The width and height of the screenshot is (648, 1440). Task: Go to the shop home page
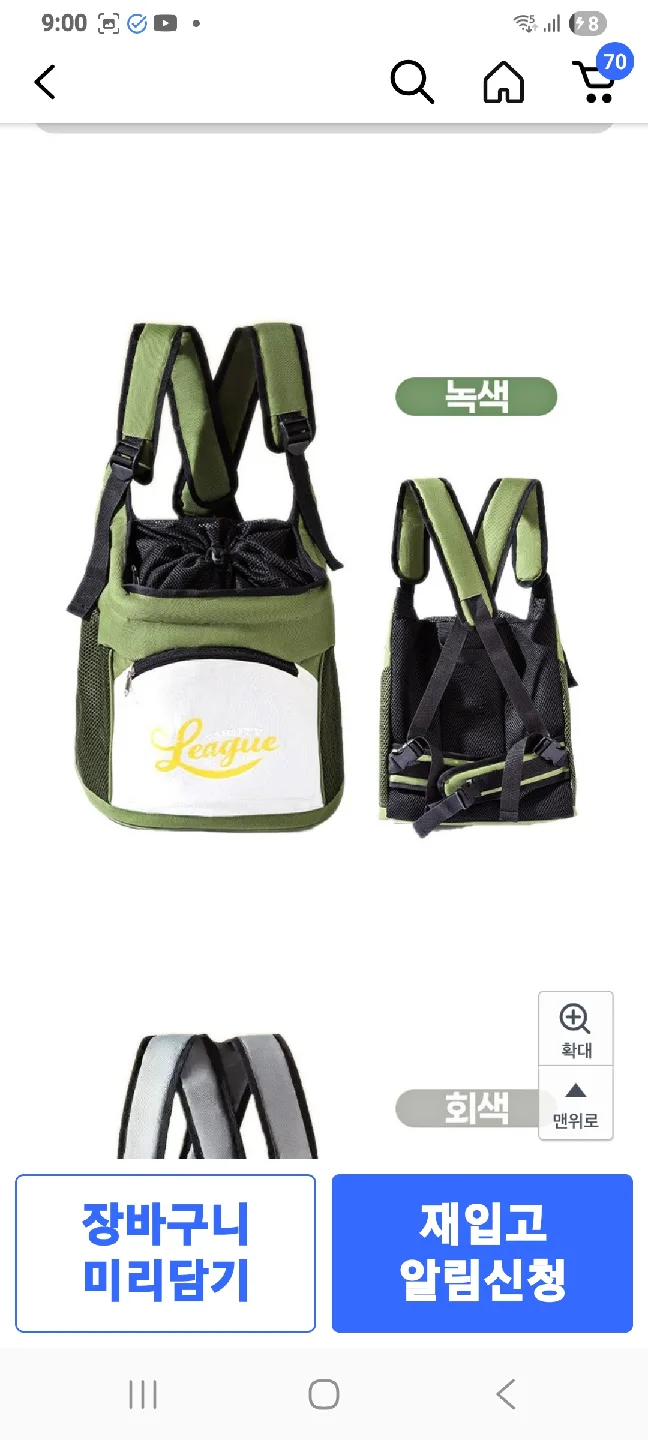(x=503, y=82)
